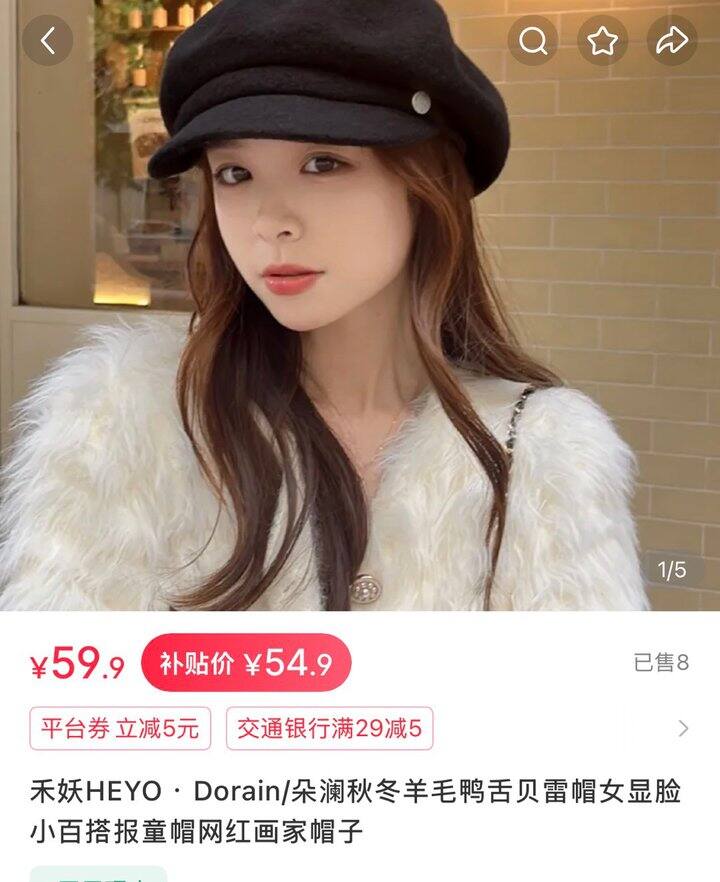Open search from the product page
The height and width of the screenshot is (882, 720).
(533, 41)
